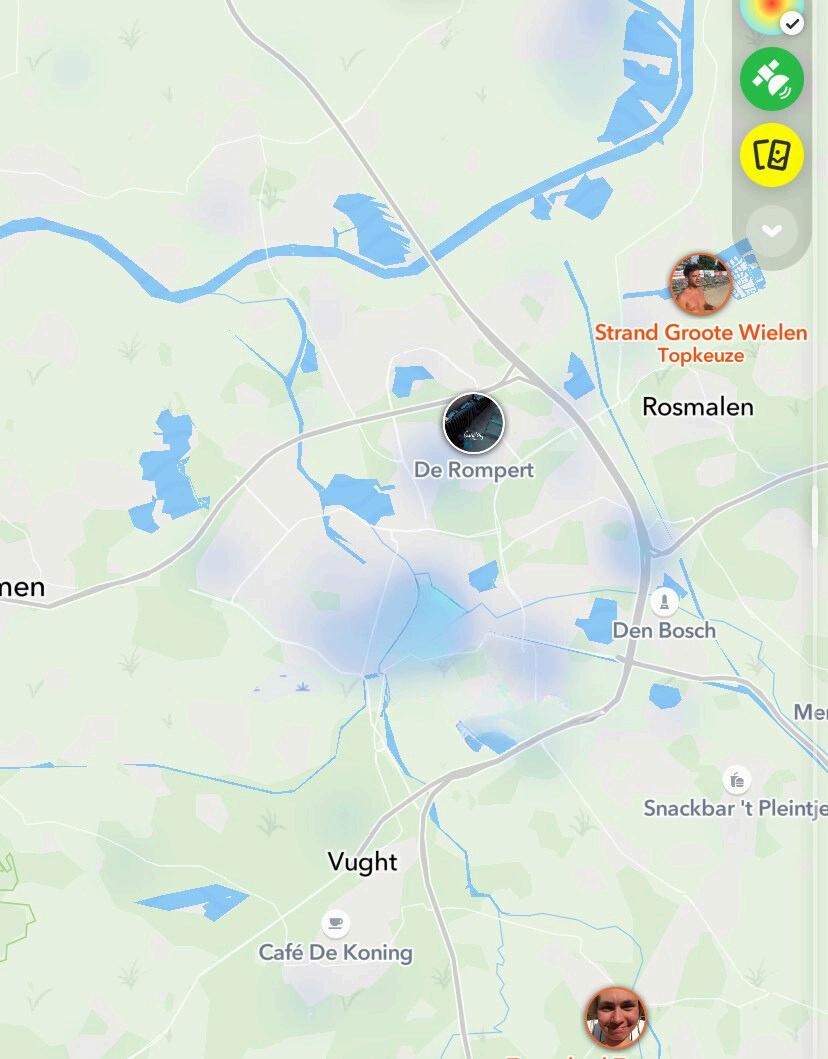Switch to the green satellite view
The width and height of the screenshot is (828, 1059).
point(772,78)
